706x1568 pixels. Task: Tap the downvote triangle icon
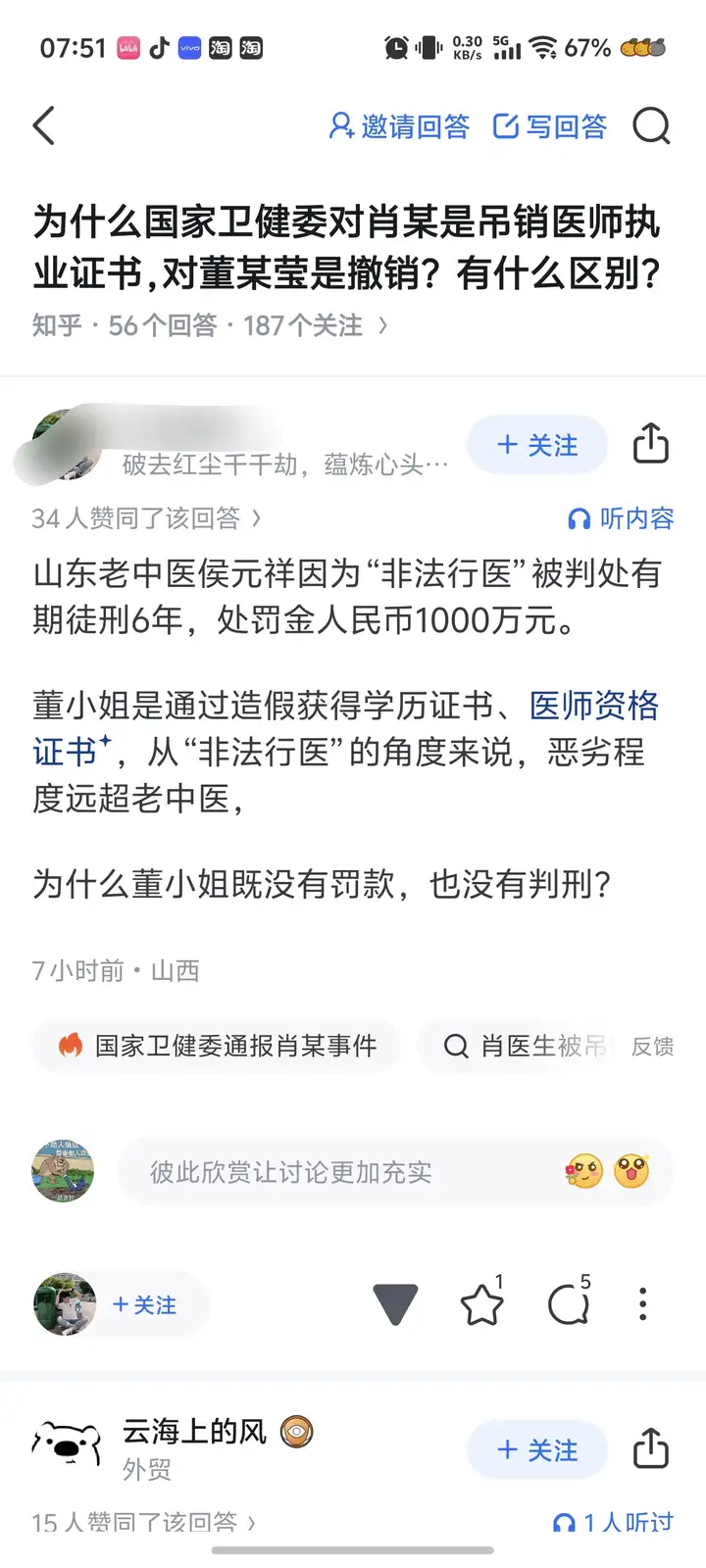point(395,1304)
